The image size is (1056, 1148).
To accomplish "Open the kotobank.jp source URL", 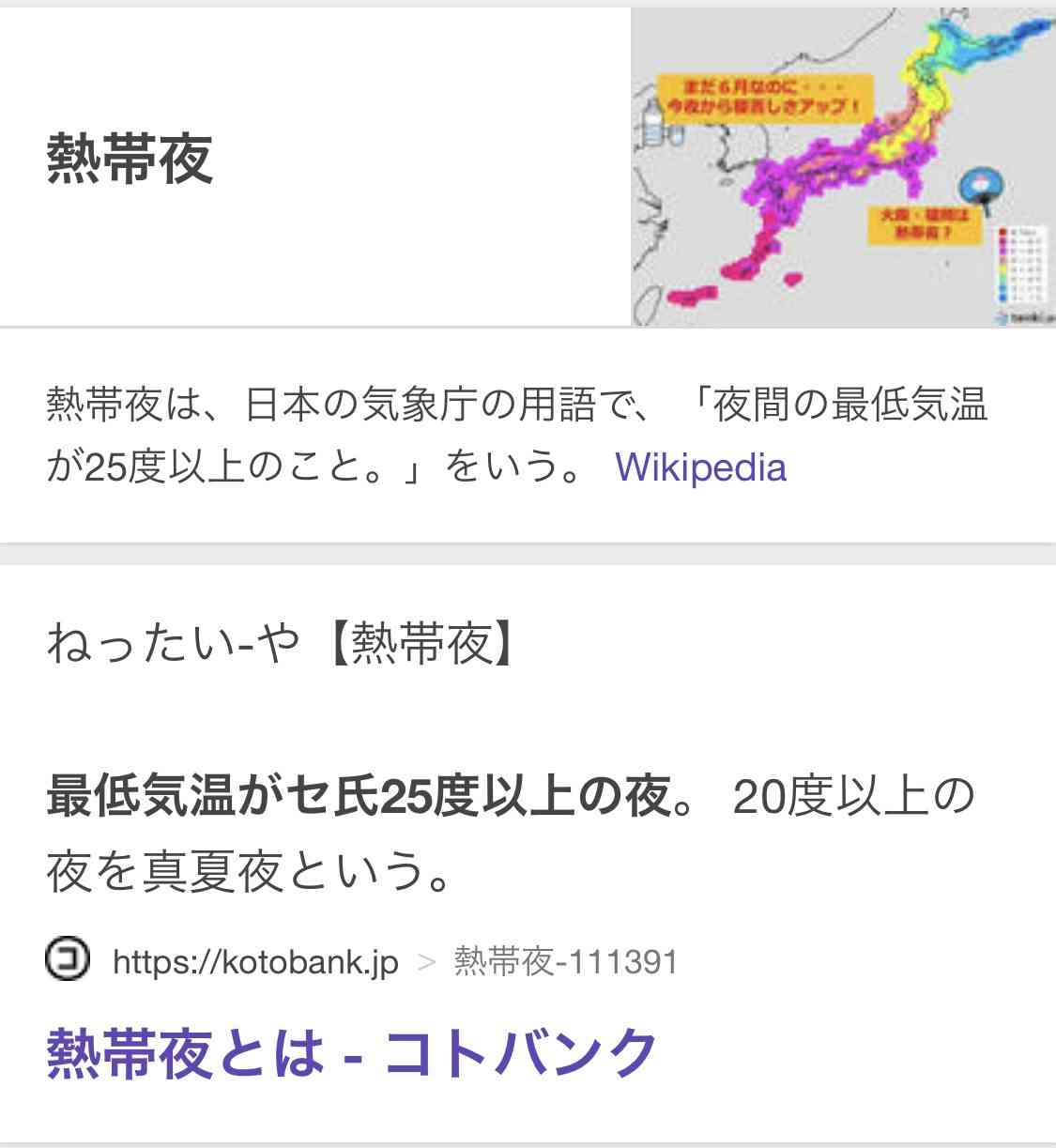I will (x=255, y=961).
